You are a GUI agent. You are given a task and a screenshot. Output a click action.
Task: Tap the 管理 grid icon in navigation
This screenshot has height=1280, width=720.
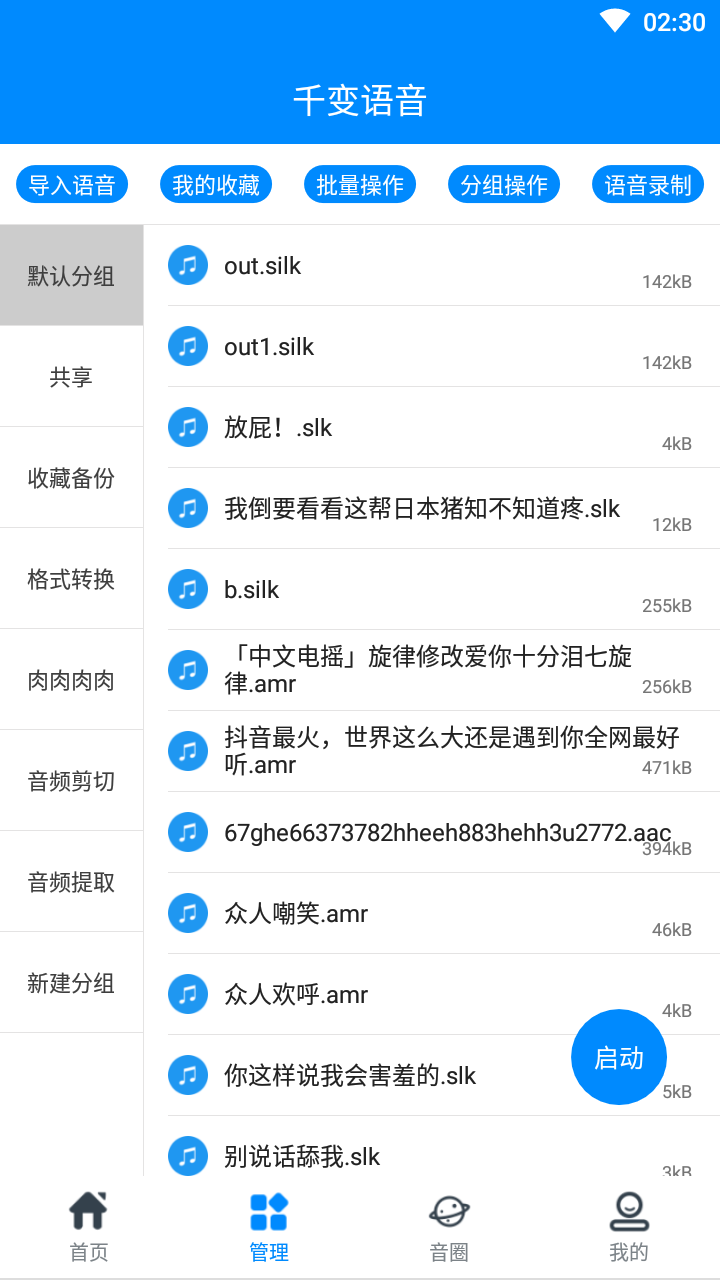pos(269,1209)
